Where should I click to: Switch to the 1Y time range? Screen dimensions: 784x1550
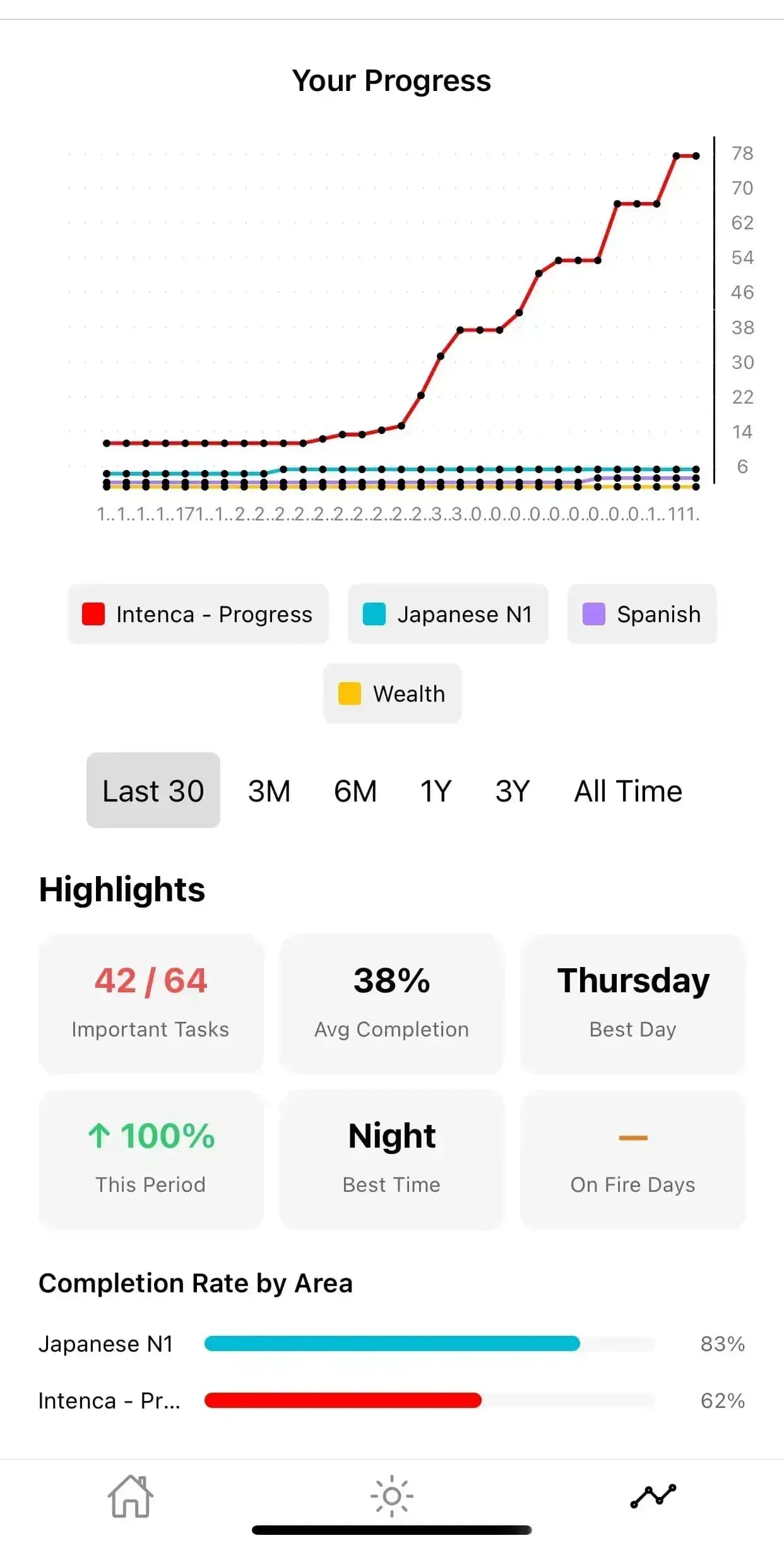tap(436, 791)
